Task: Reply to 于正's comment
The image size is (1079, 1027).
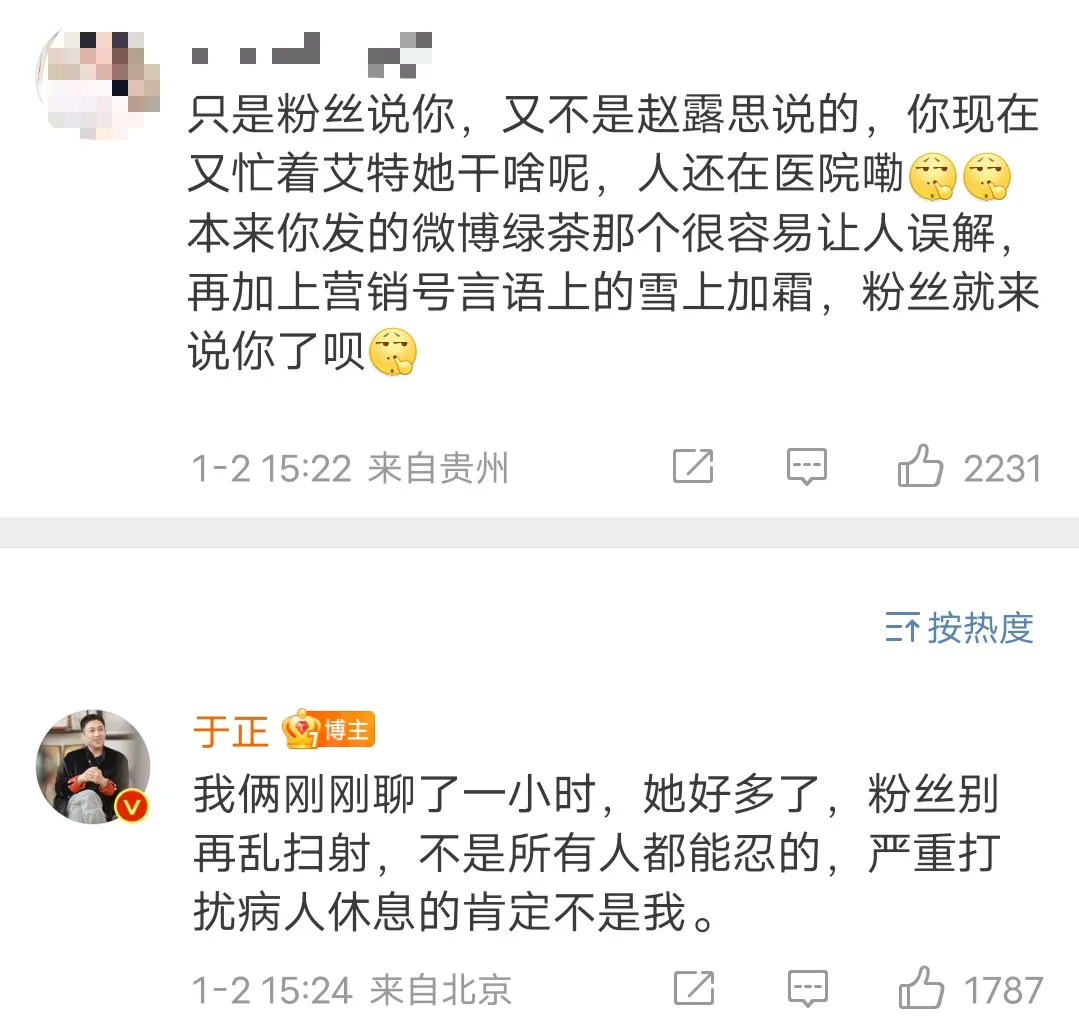Action: pos(807,990)
